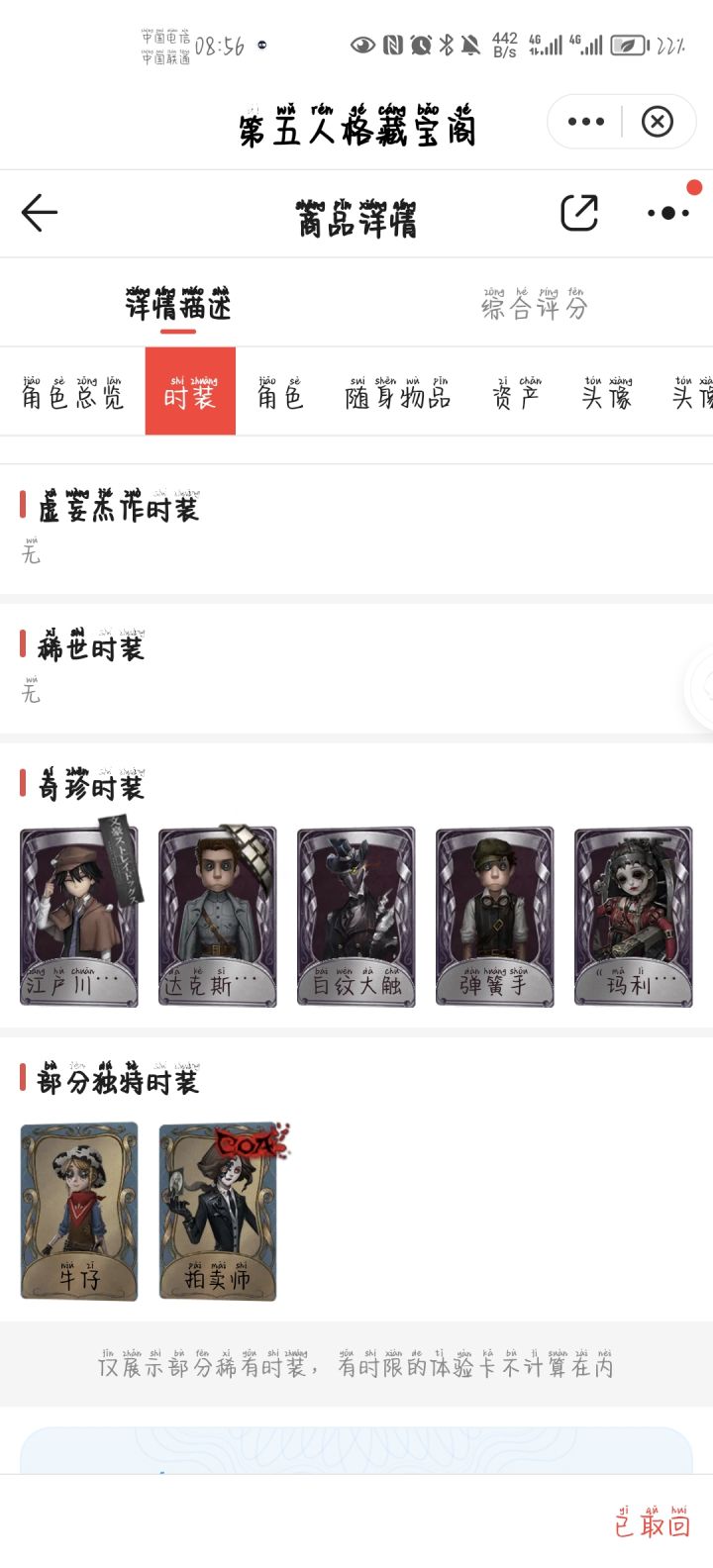View the 江户川 costume card
The image size is (713, 1568).
[78, 913]
